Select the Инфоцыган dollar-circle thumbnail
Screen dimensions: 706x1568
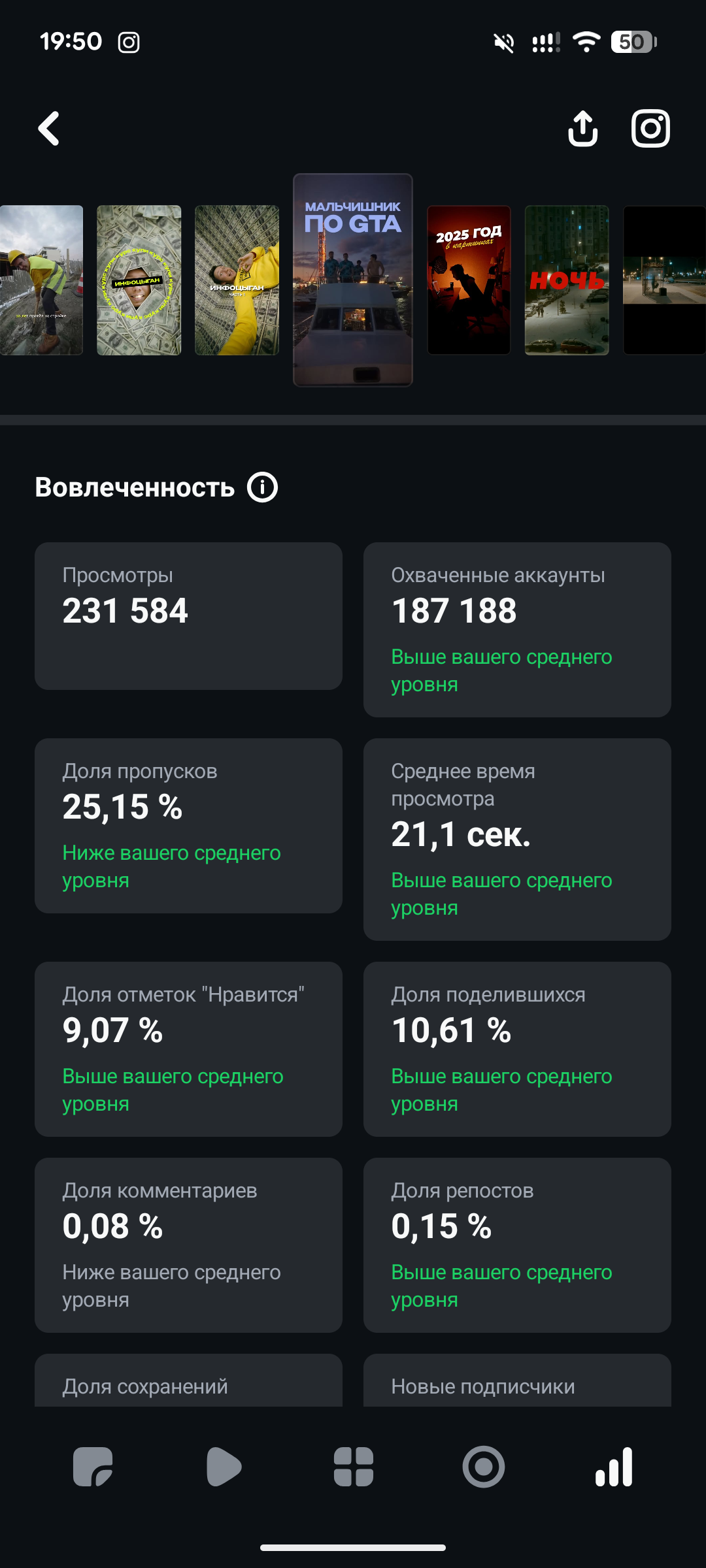click(139, 280)
